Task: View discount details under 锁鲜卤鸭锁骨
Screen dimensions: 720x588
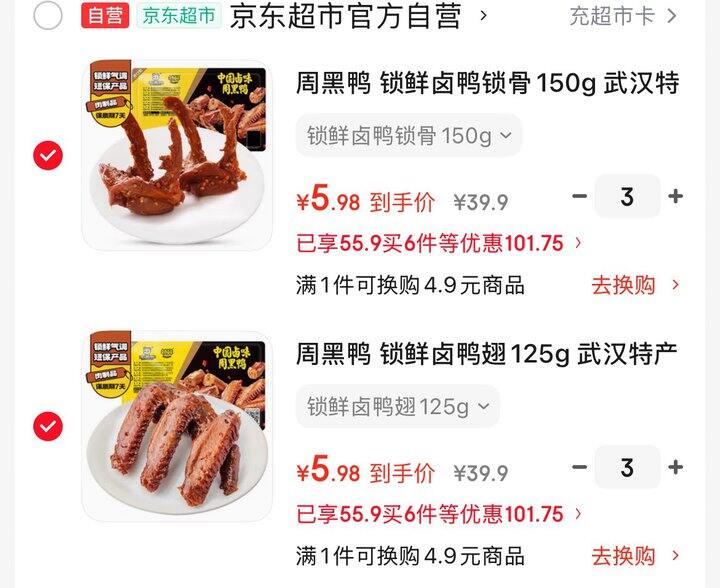Action: coord(440,242)
